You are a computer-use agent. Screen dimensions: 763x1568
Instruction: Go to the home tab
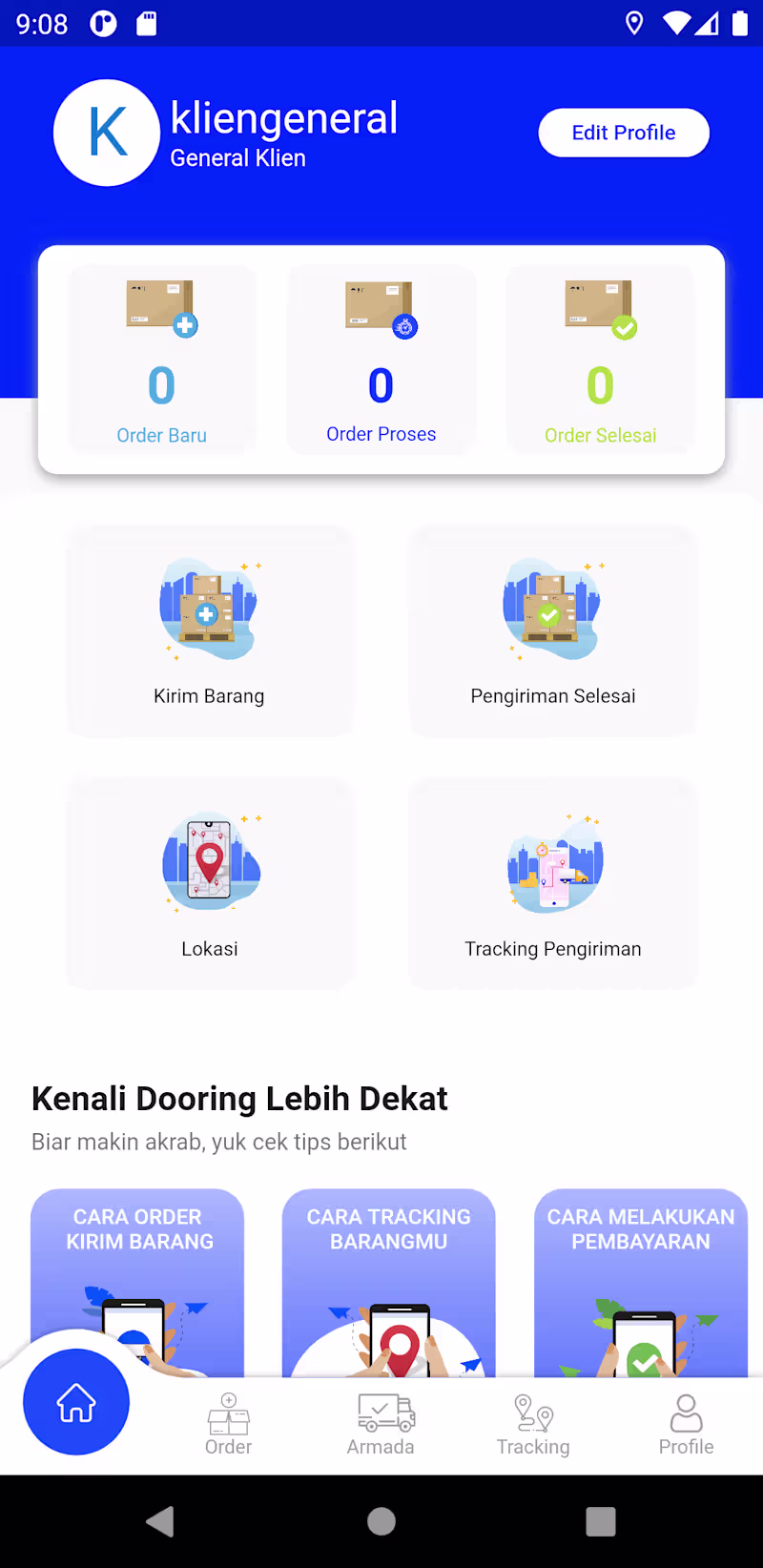(x=76, y=1402)
